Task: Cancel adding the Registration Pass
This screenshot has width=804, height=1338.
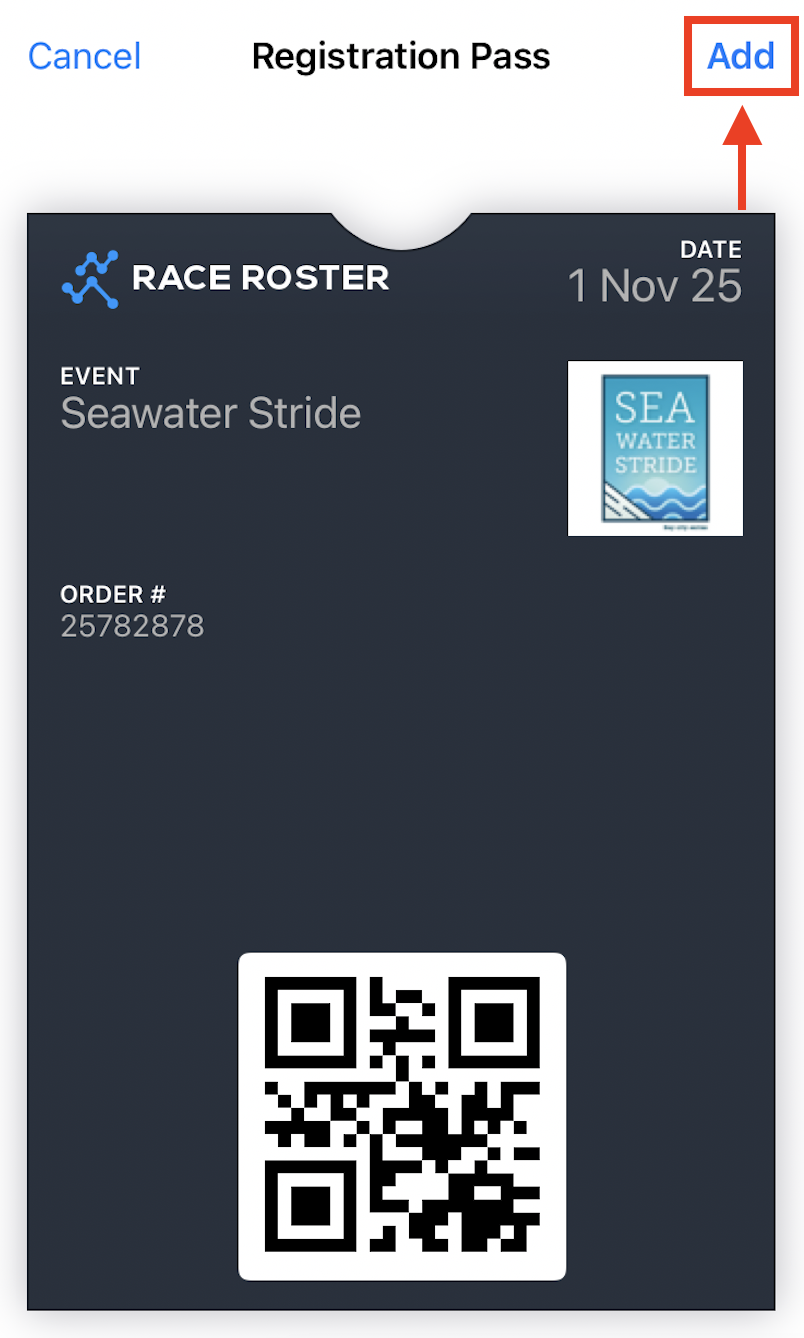Action: pyautogui.click(x=85, y=56)
